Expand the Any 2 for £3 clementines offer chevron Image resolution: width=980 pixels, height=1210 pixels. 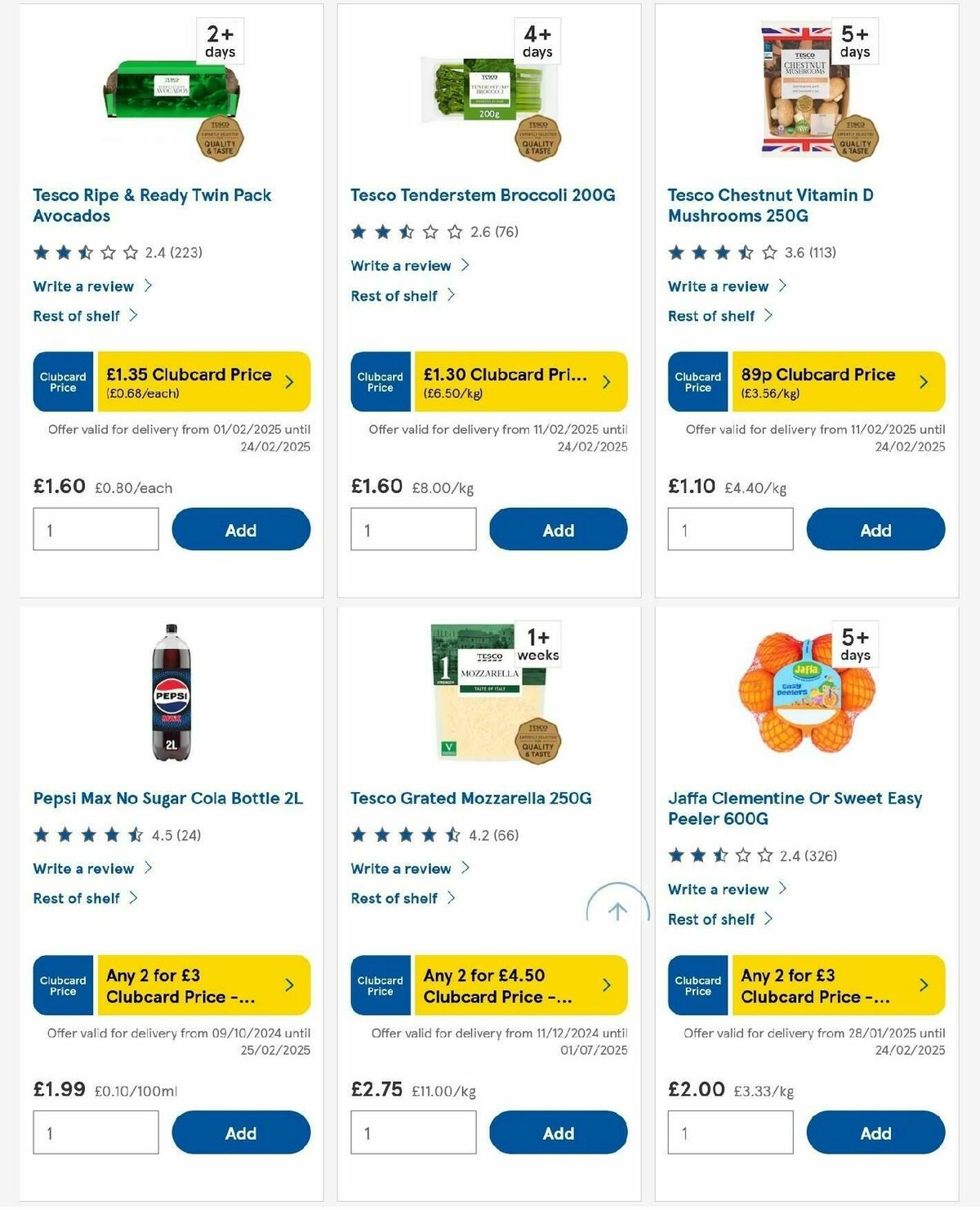(923, 985)
